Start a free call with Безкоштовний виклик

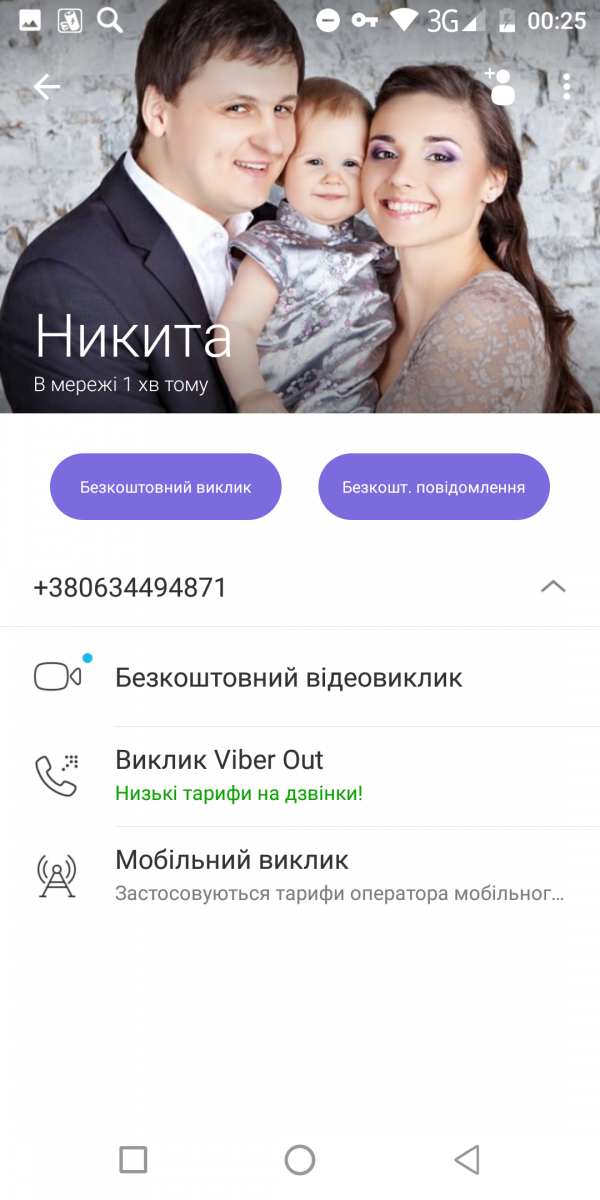pos(166,487)
